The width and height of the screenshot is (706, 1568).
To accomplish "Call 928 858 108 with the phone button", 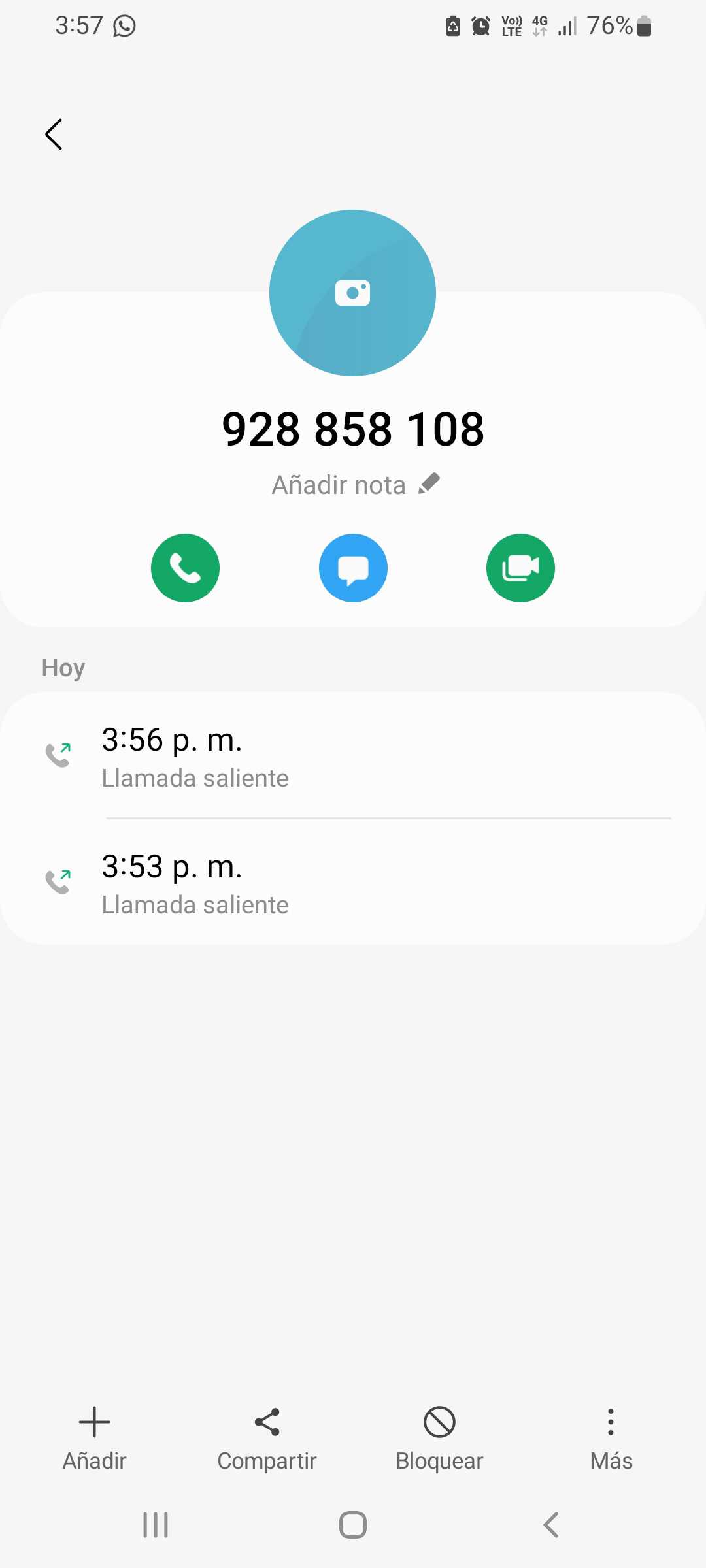I will (x=185, y=568).
